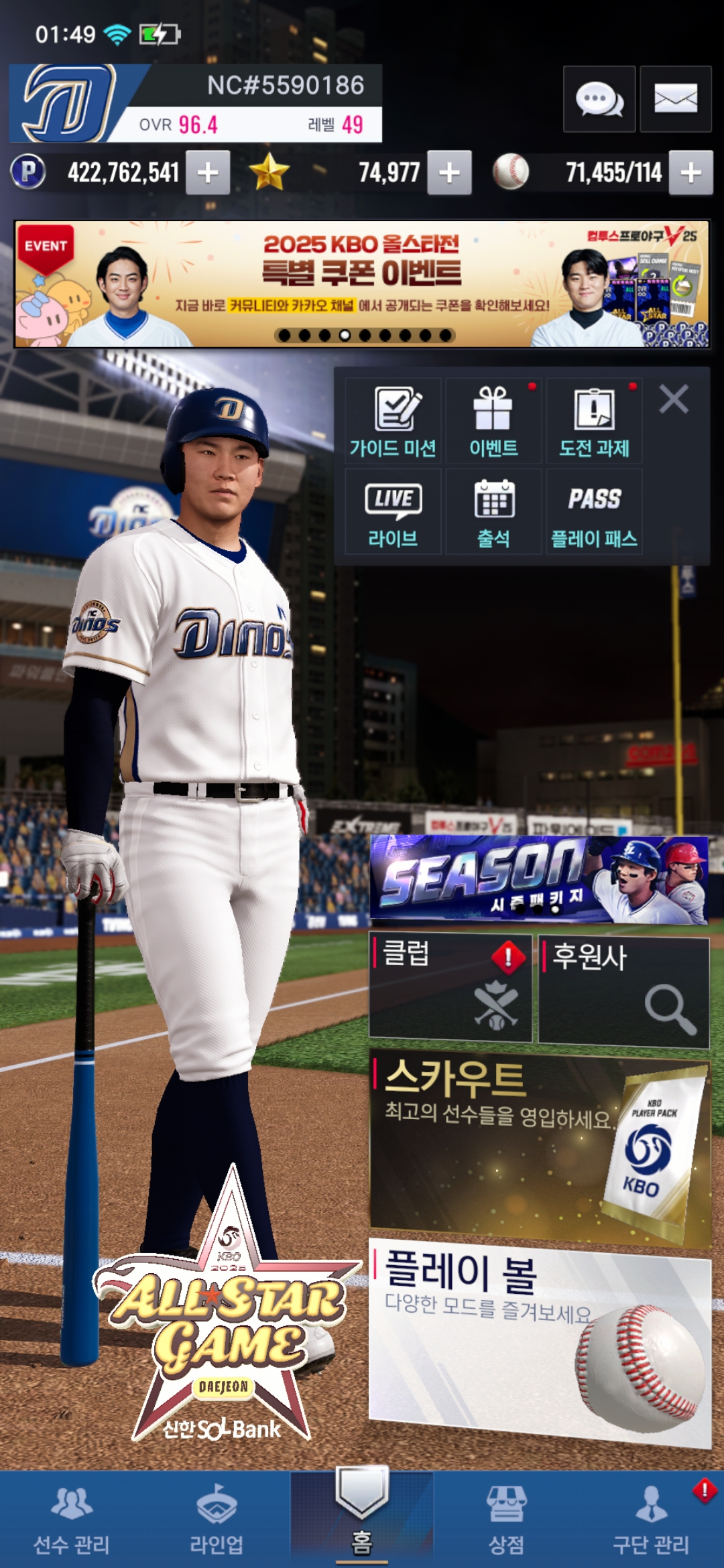Open the 2025 KBO 올스타전 coupon event banner
Screen dimensions: 724x1568
[362, 284]
